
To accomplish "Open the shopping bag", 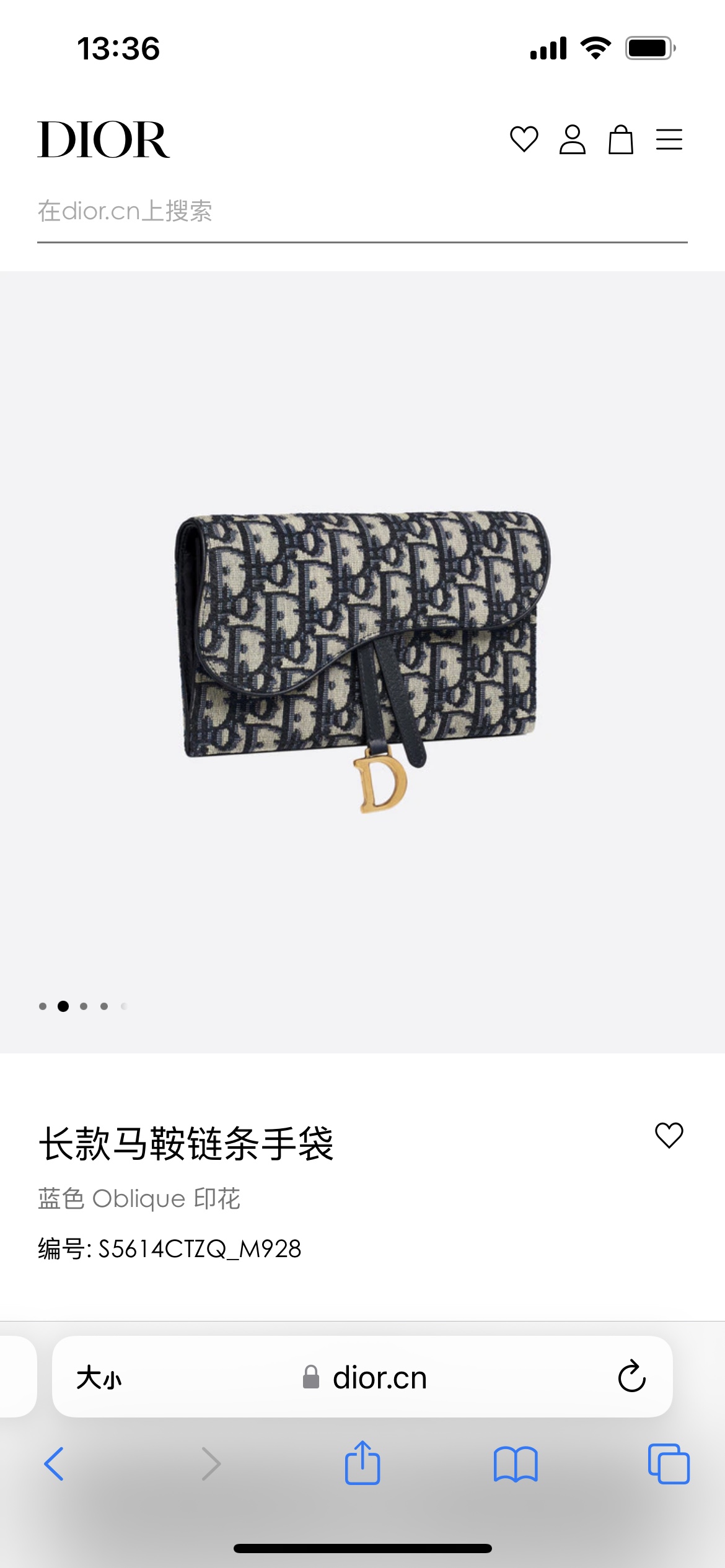I will click(x=620, y=139).
